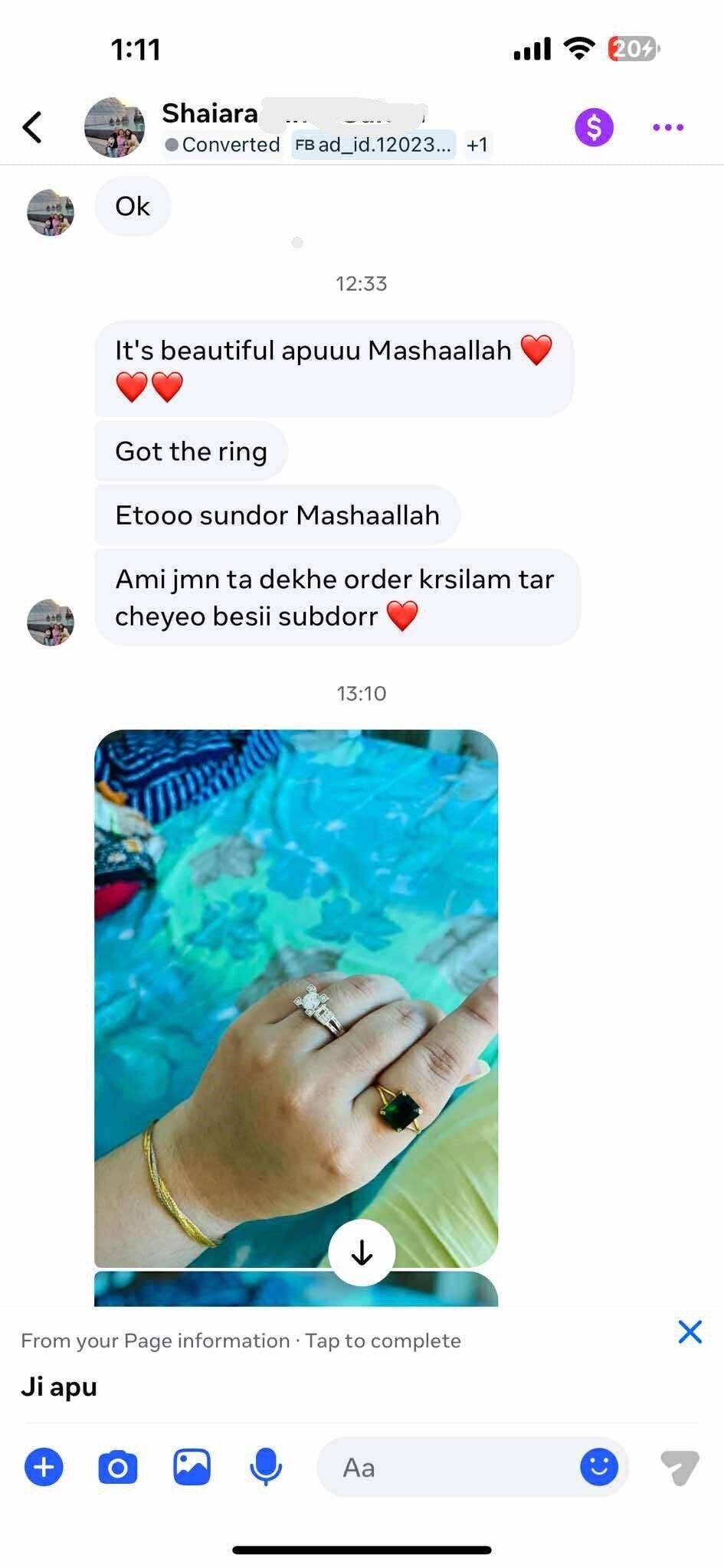This screenshot has height=1568, width=724.
Task: Go back to the conversations list
Action: coord(32,127)
